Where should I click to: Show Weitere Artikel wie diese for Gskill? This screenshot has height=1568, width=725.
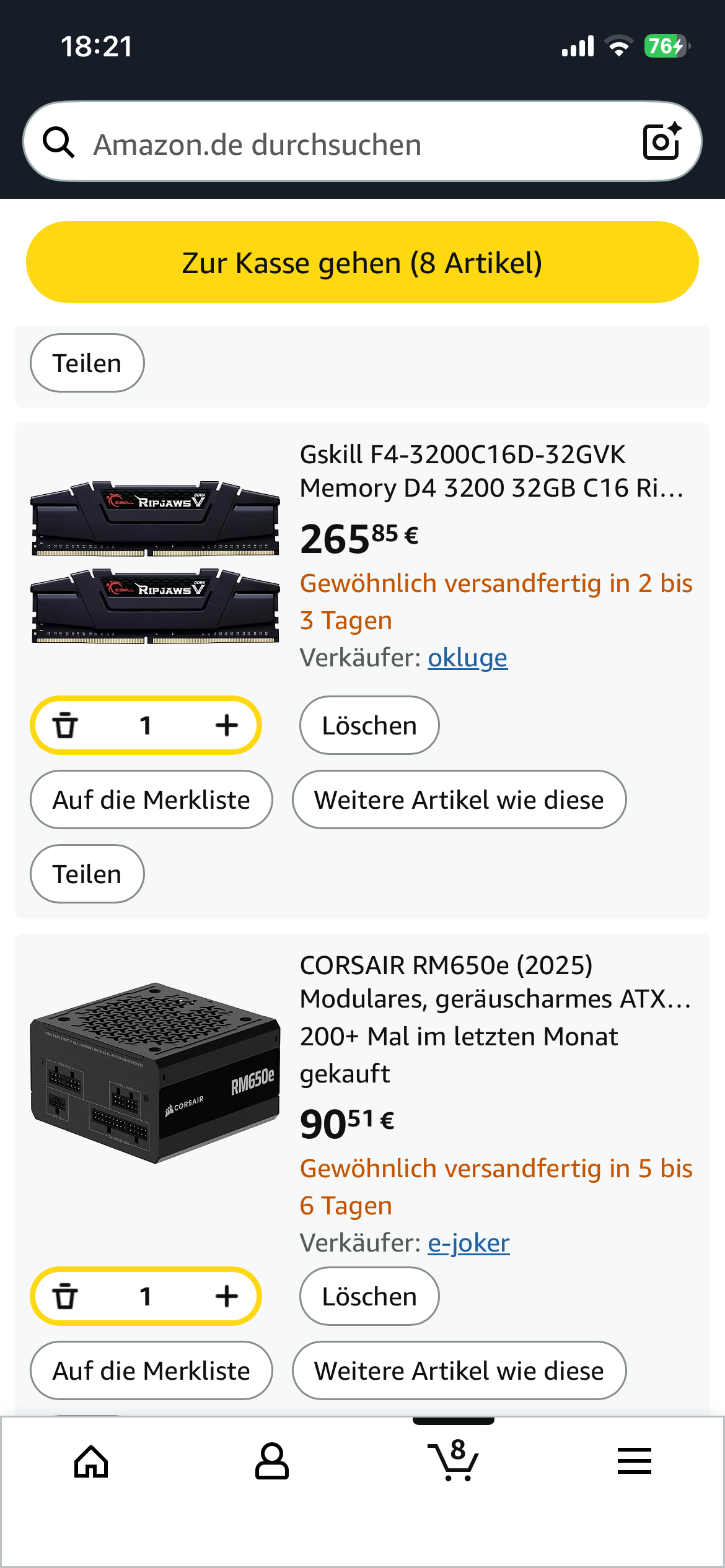click(x=459, y=799)
